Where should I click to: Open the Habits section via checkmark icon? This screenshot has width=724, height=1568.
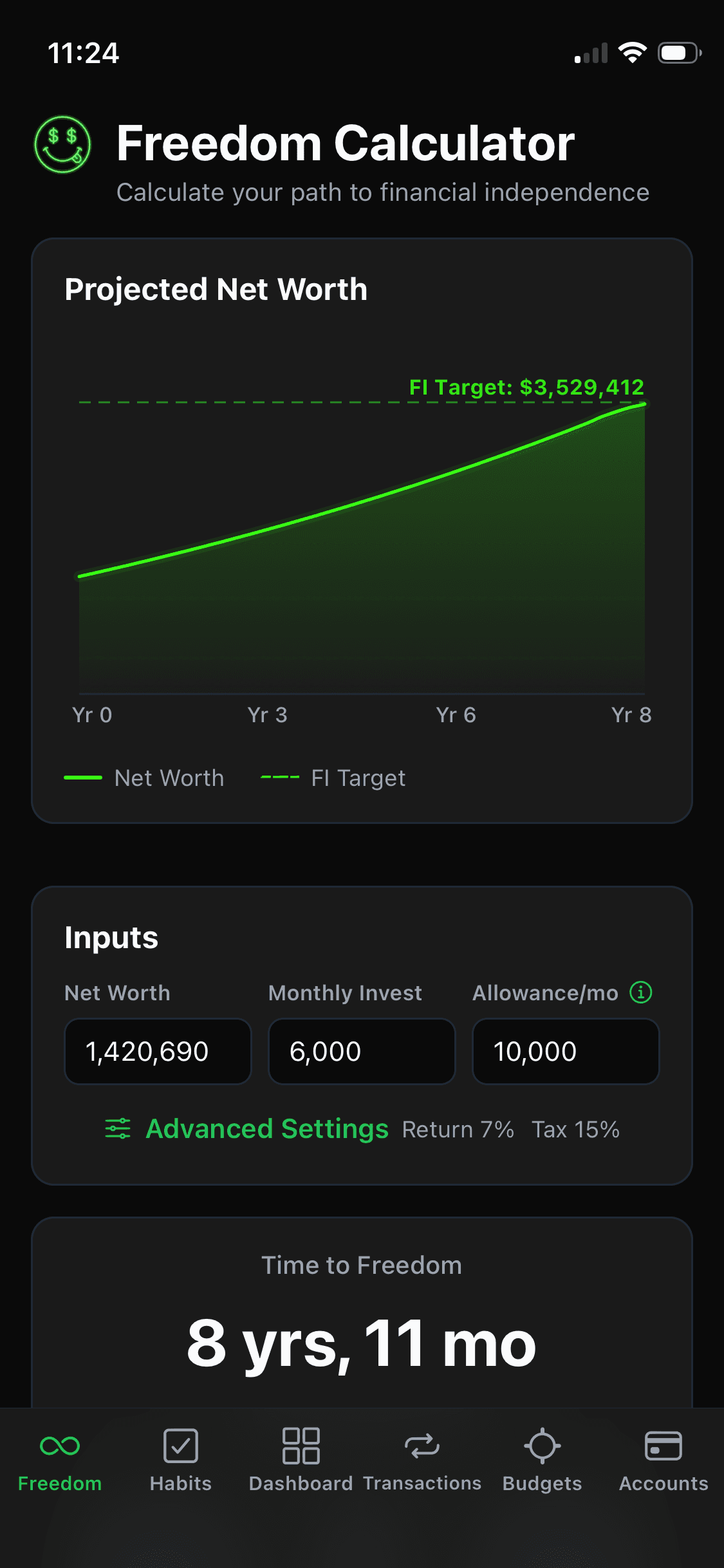pyautogui.click(x=181, y=1444)
